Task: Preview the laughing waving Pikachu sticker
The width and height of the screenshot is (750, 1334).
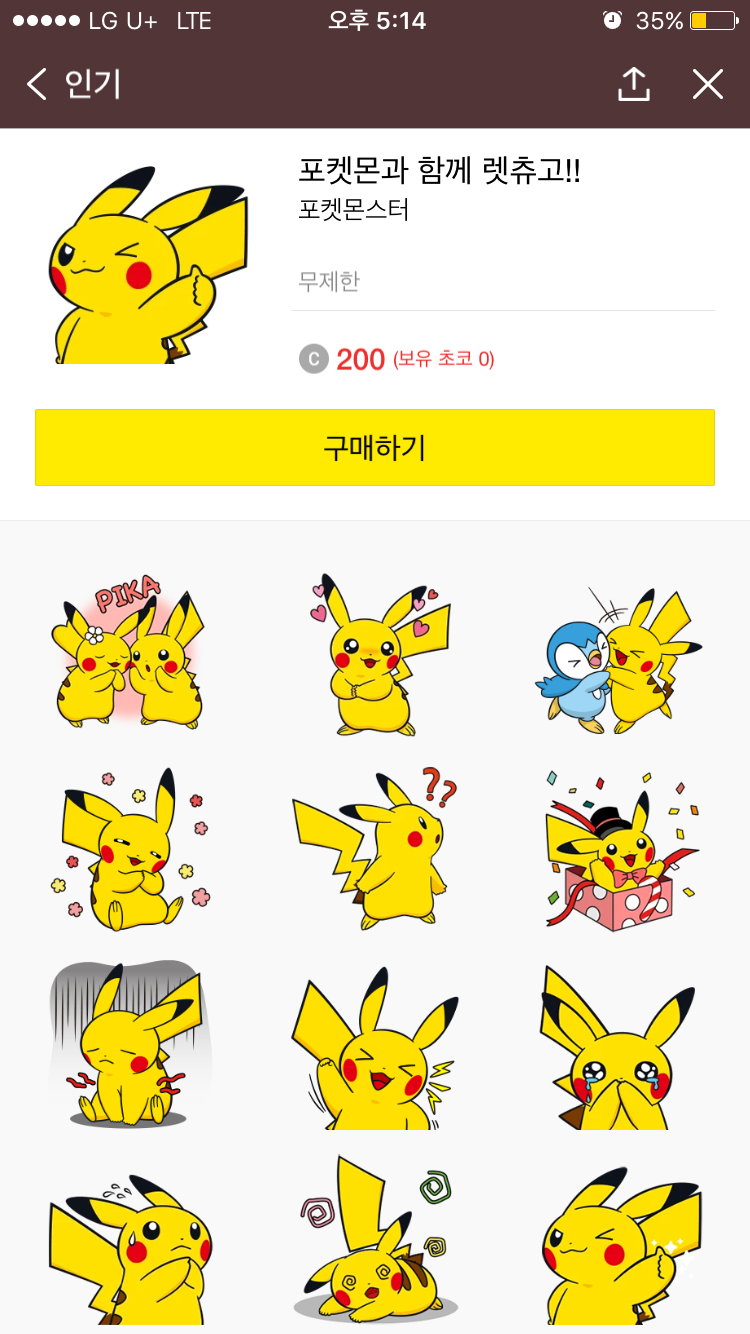Action: pyautogui.click(x=375, y=1045)
